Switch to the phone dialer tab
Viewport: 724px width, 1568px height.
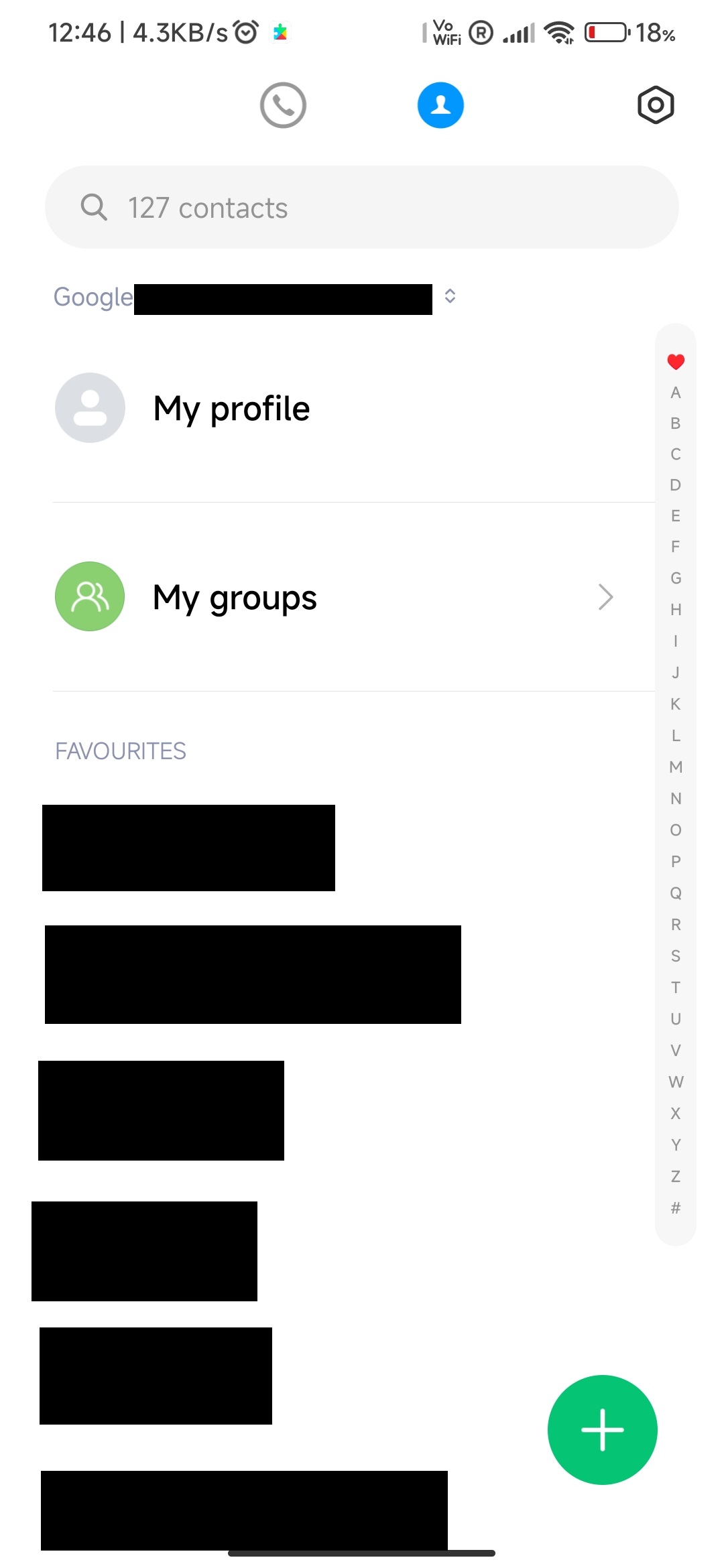pyautogui.click(x=283, y=105)
